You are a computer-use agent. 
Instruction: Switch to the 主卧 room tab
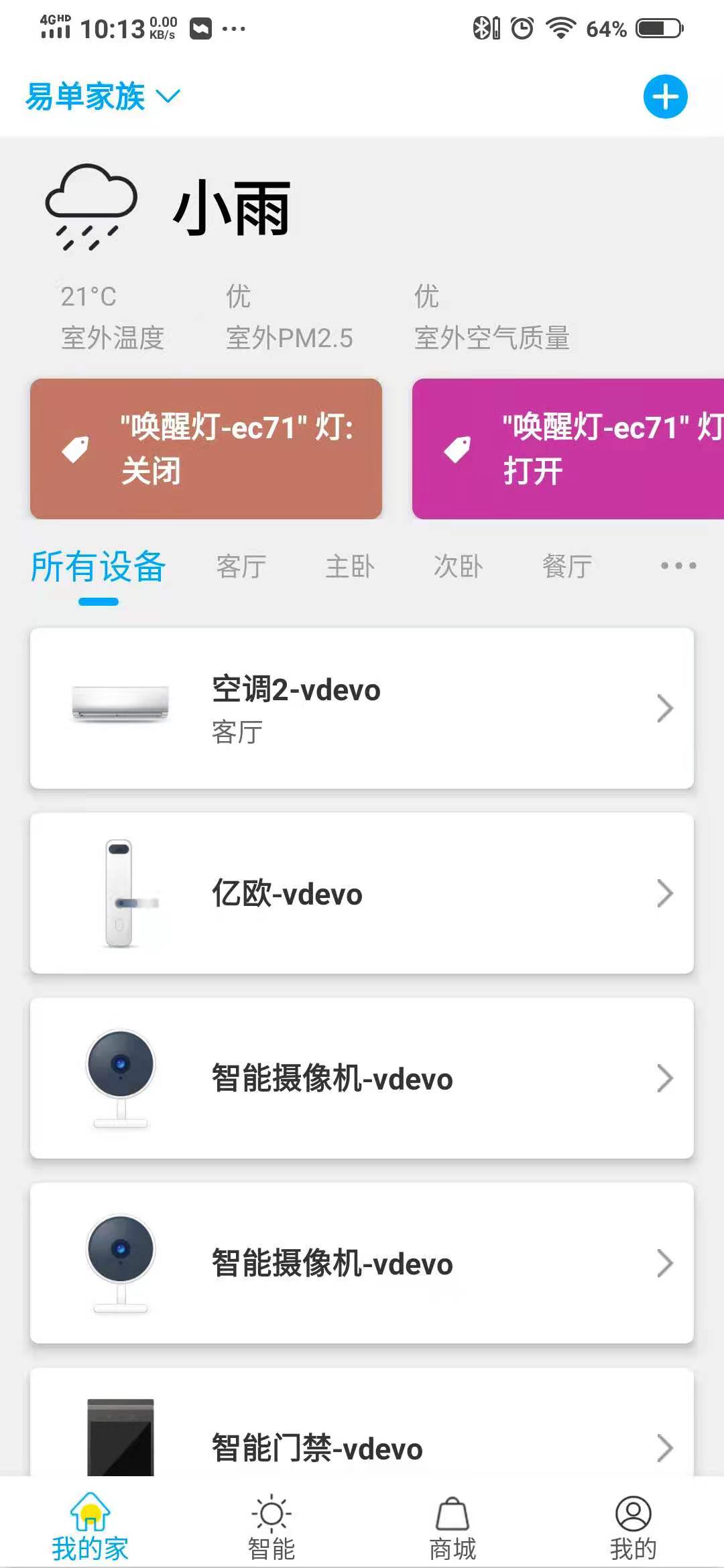click(x=349, y=566)
